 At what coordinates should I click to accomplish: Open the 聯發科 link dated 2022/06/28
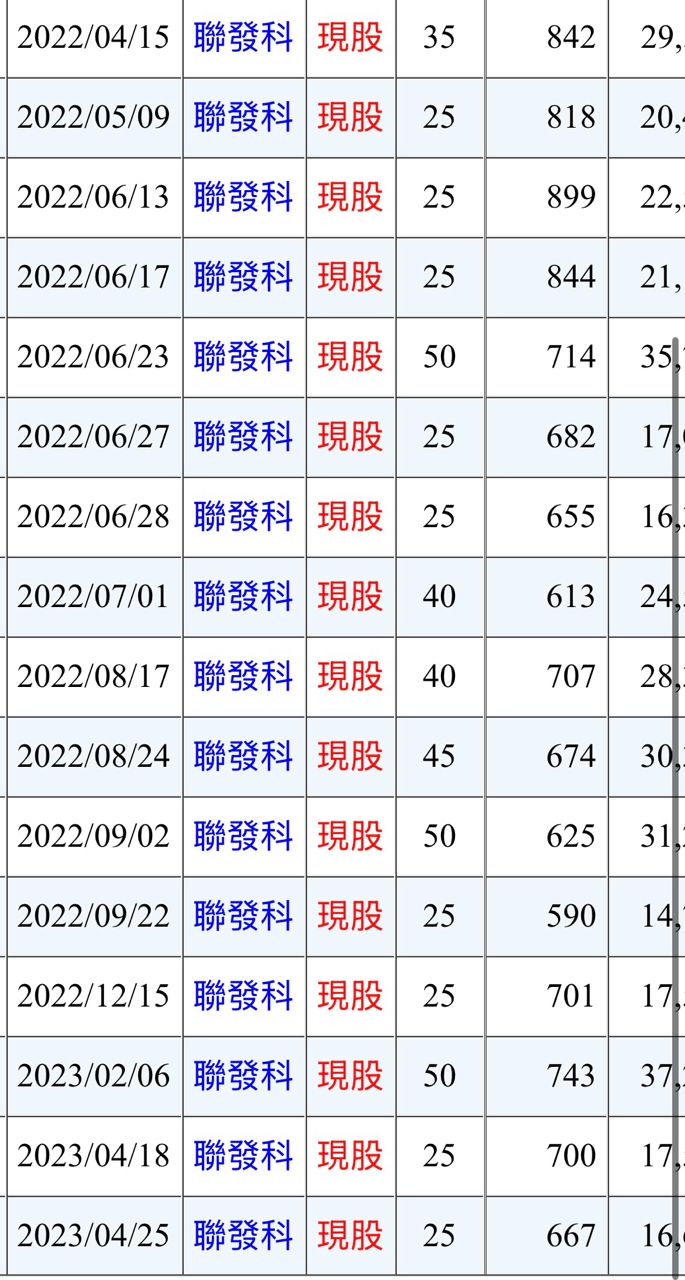243,516
